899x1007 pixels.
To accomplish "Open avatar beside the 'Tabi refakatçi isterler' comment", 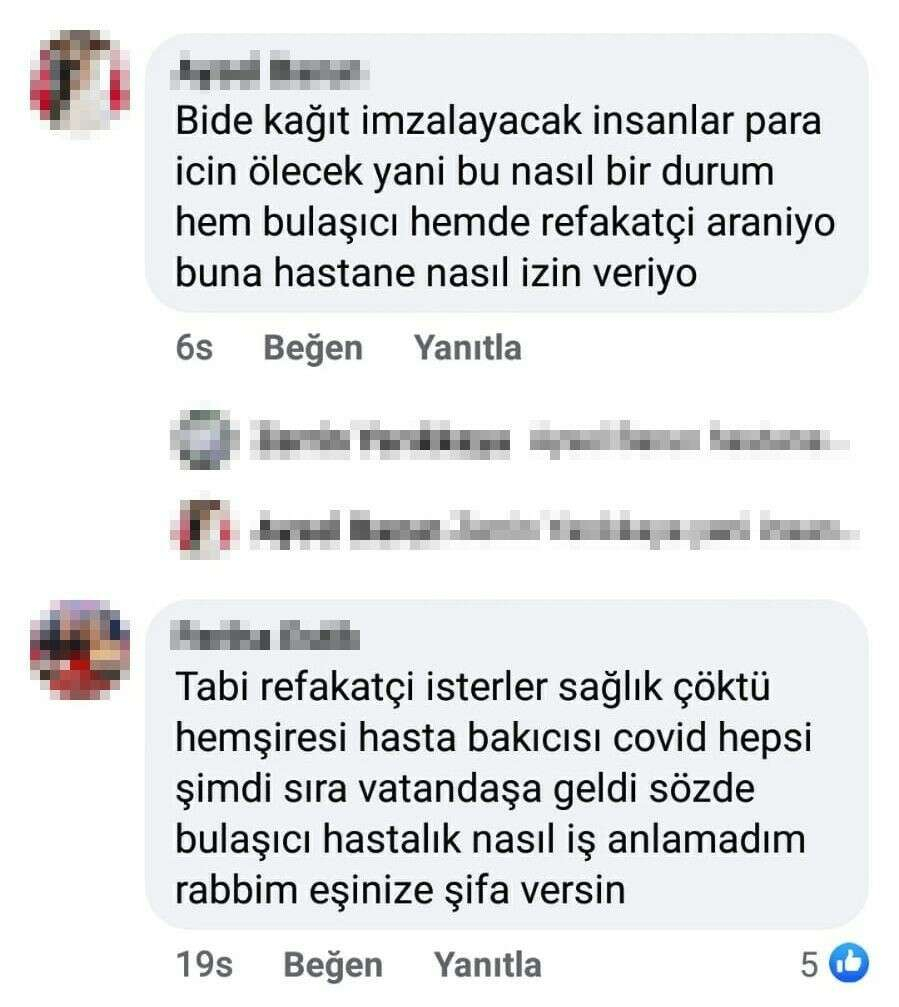I will point(80,649).
